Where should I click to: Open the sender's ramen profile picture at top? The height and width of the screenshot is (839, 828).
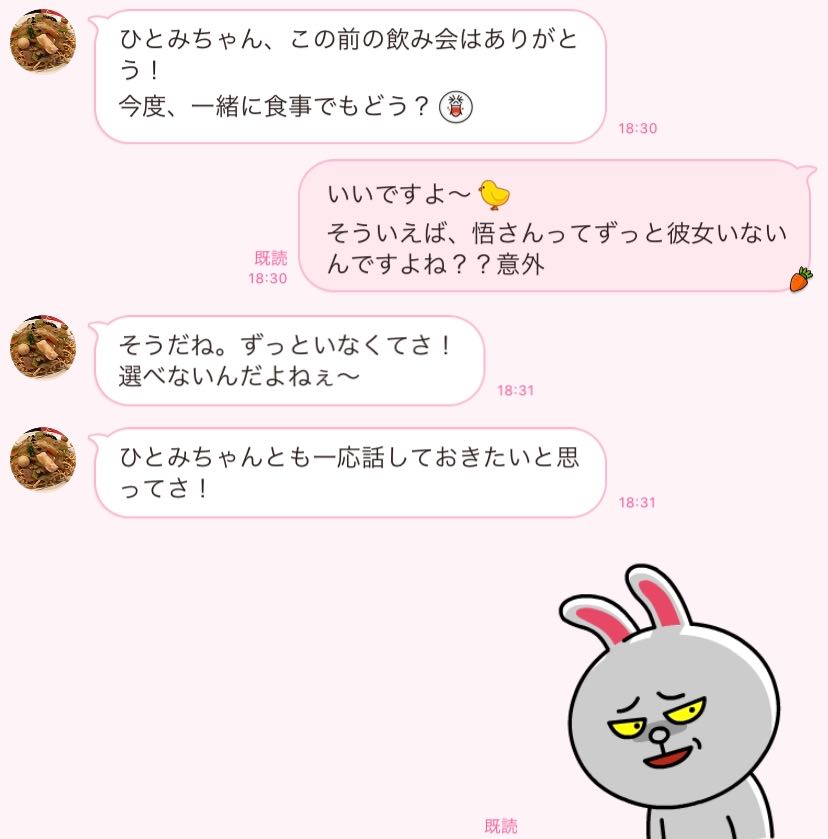40,42
